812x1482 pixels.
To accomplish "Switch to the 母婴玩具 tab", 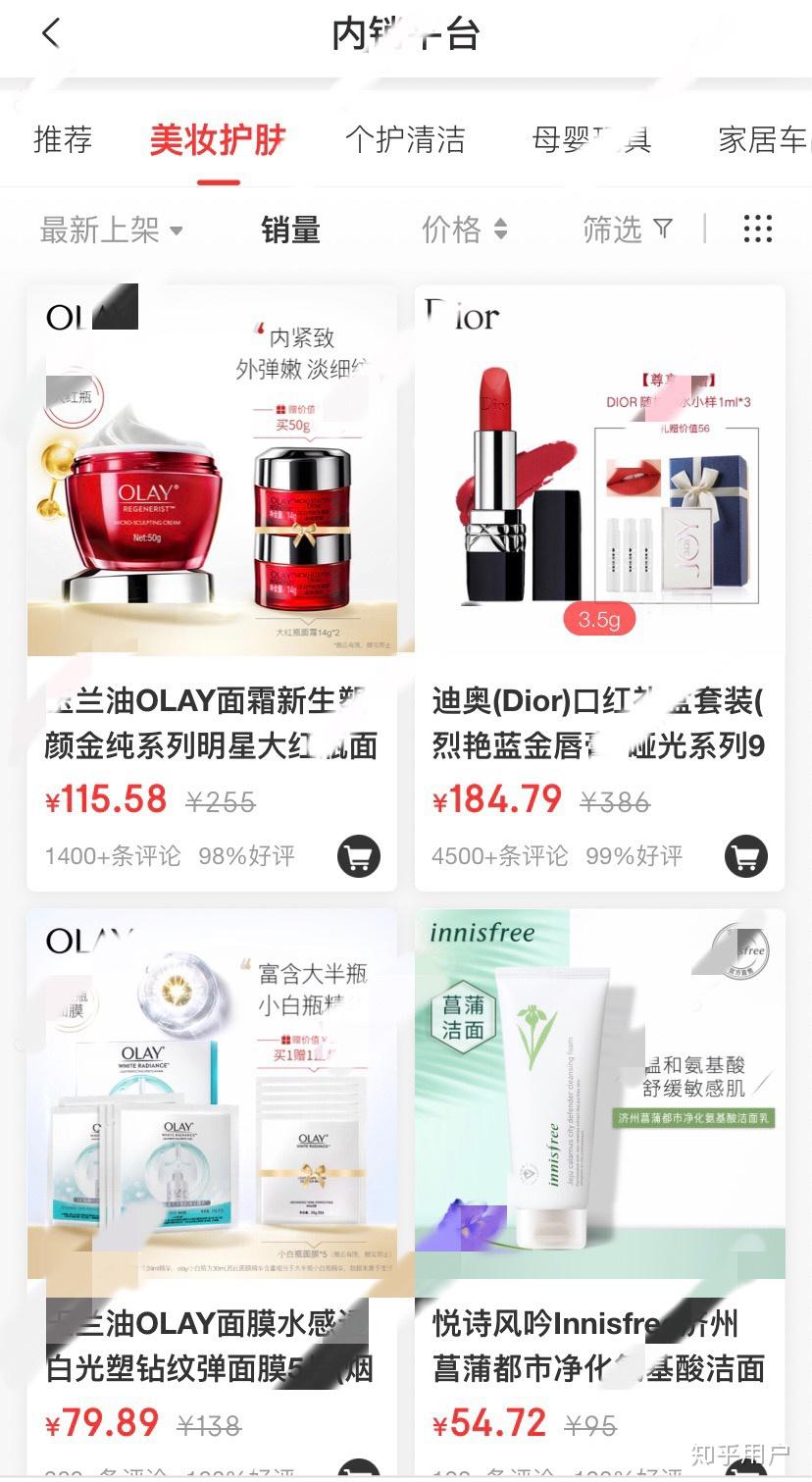I will pos(591,139).
